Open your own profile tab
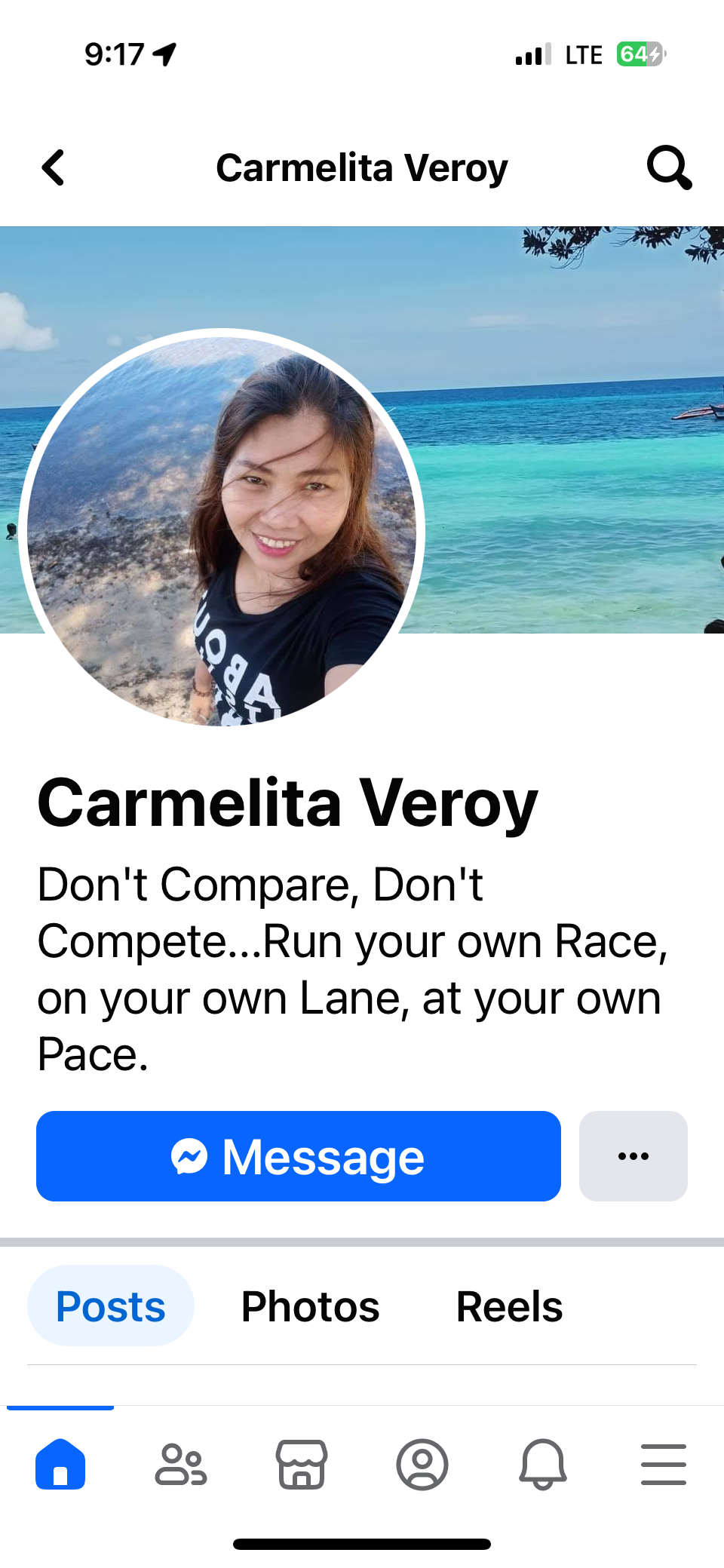 click(x=422, y=1464)
